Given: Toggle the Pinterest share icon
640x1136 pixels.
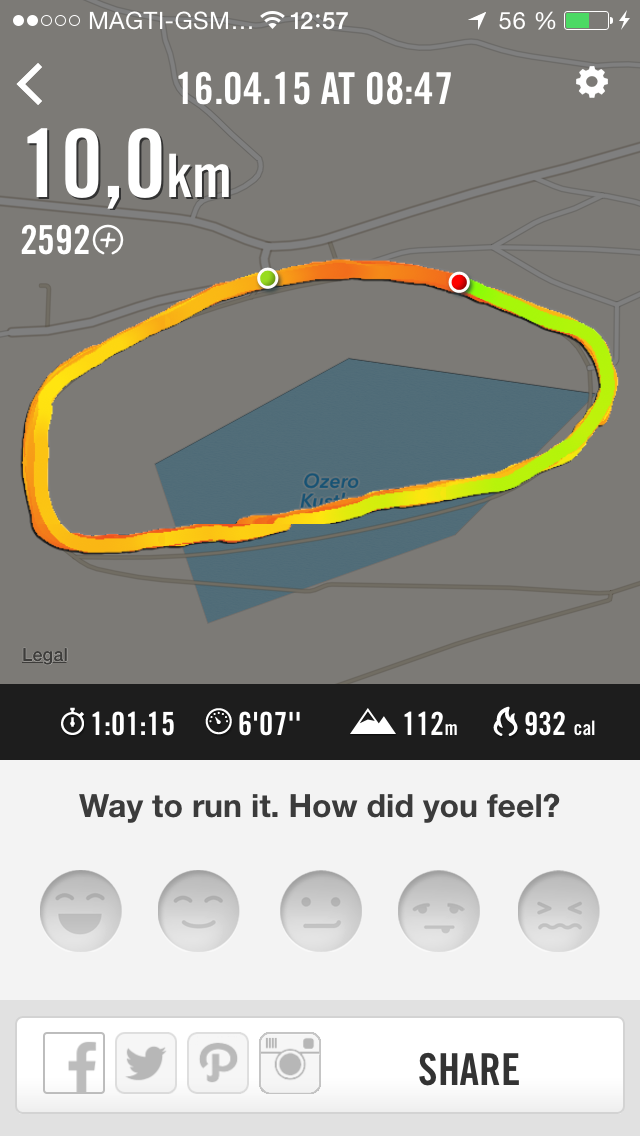Looking at the screenshot, I should click(x=217, y=1063).
